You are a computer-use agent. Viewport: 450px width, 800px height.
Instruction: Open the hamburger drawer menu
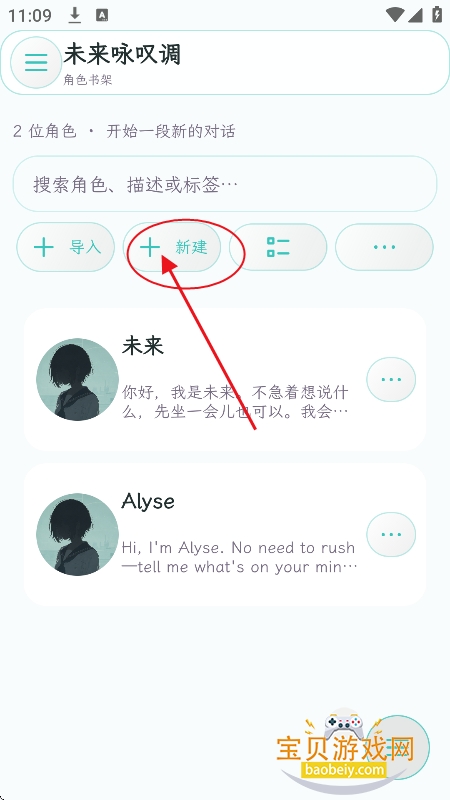tap(36, 62)
